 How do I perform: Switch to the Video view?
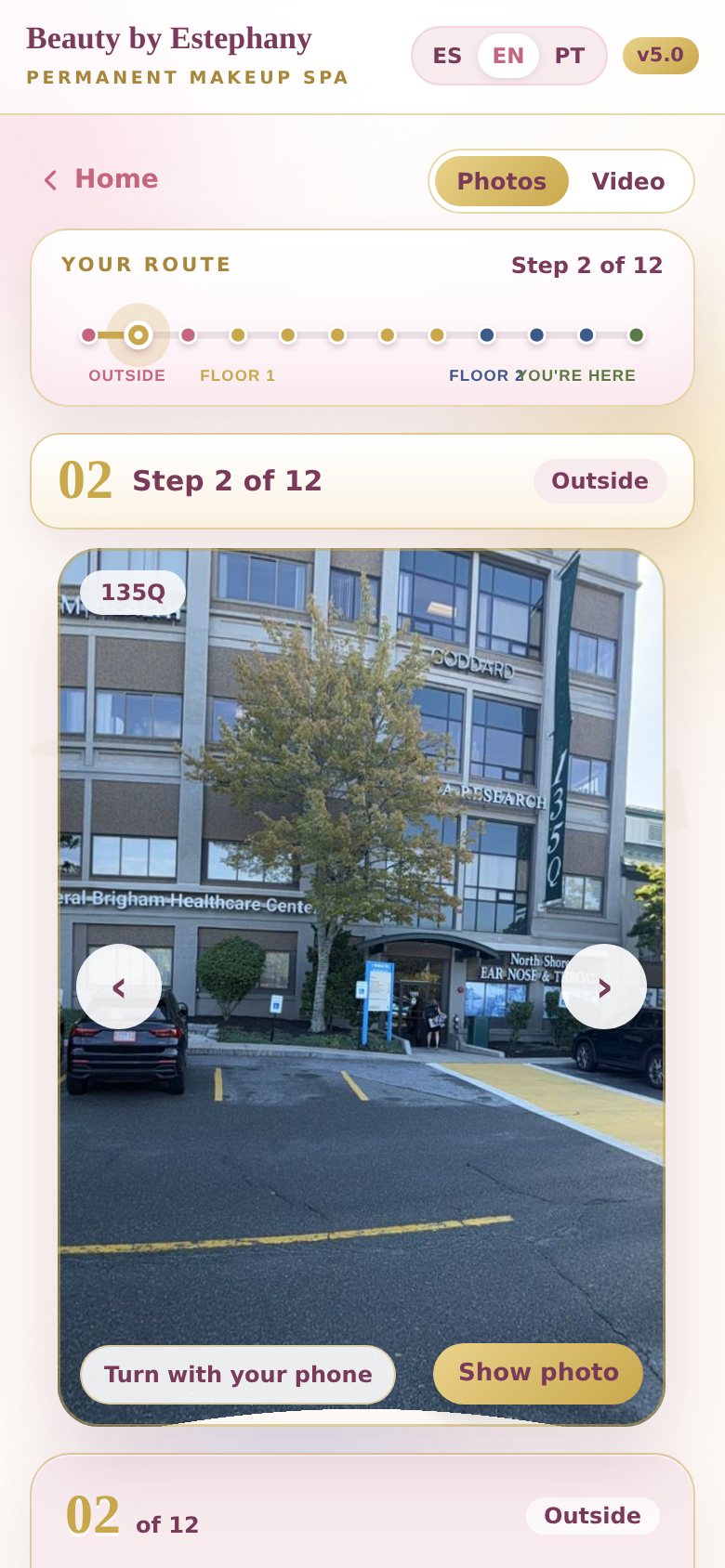[x=628, y=181]
